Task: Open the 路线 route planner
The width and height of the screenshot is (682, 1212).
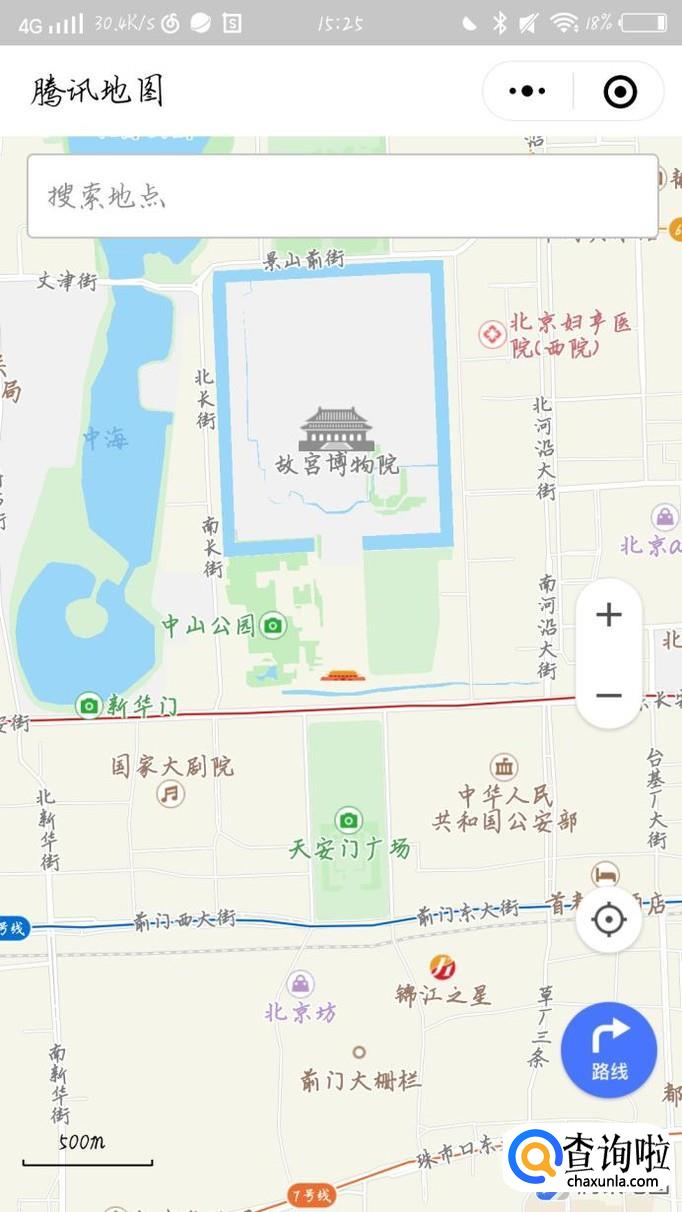Action: pyautogui.click(x=609, y=1050)
